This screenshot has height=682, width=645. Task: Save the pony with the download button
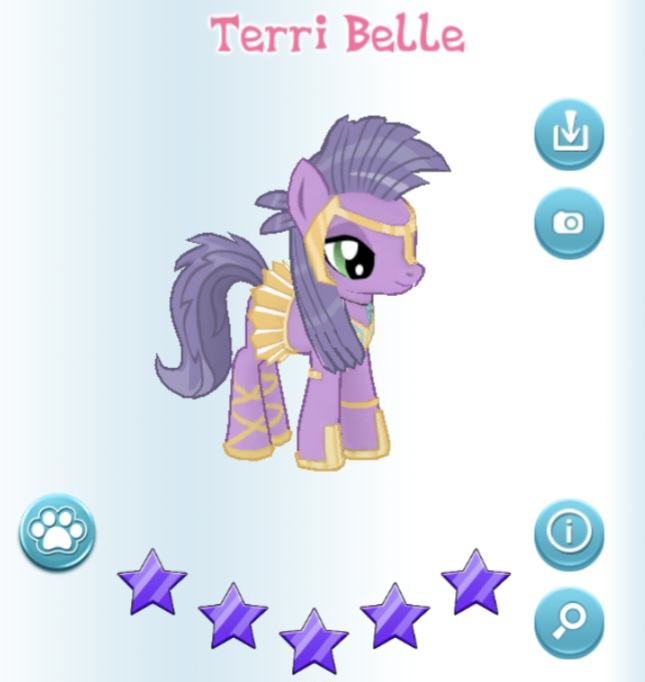[x=568, y=133]
